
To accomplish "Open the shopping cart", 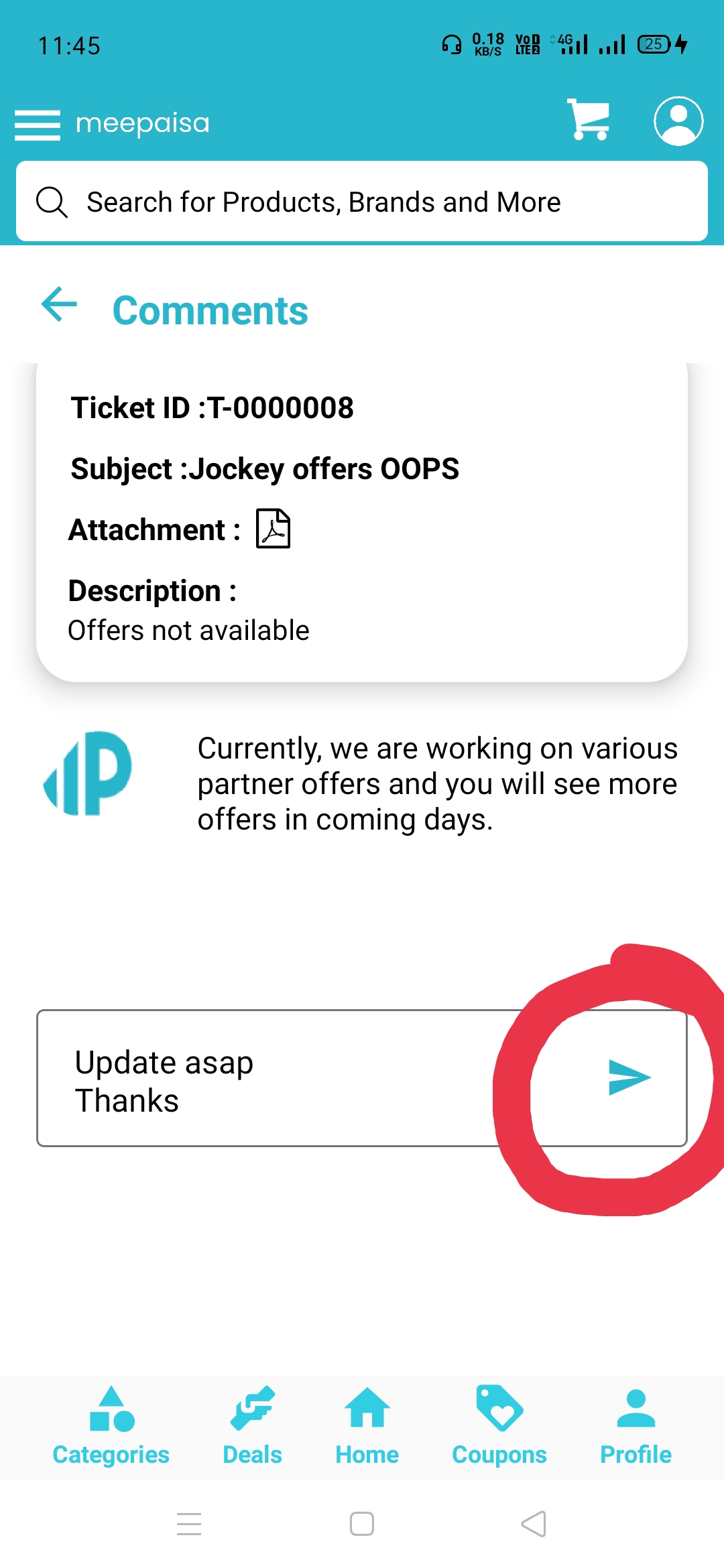I will [589, 120].
